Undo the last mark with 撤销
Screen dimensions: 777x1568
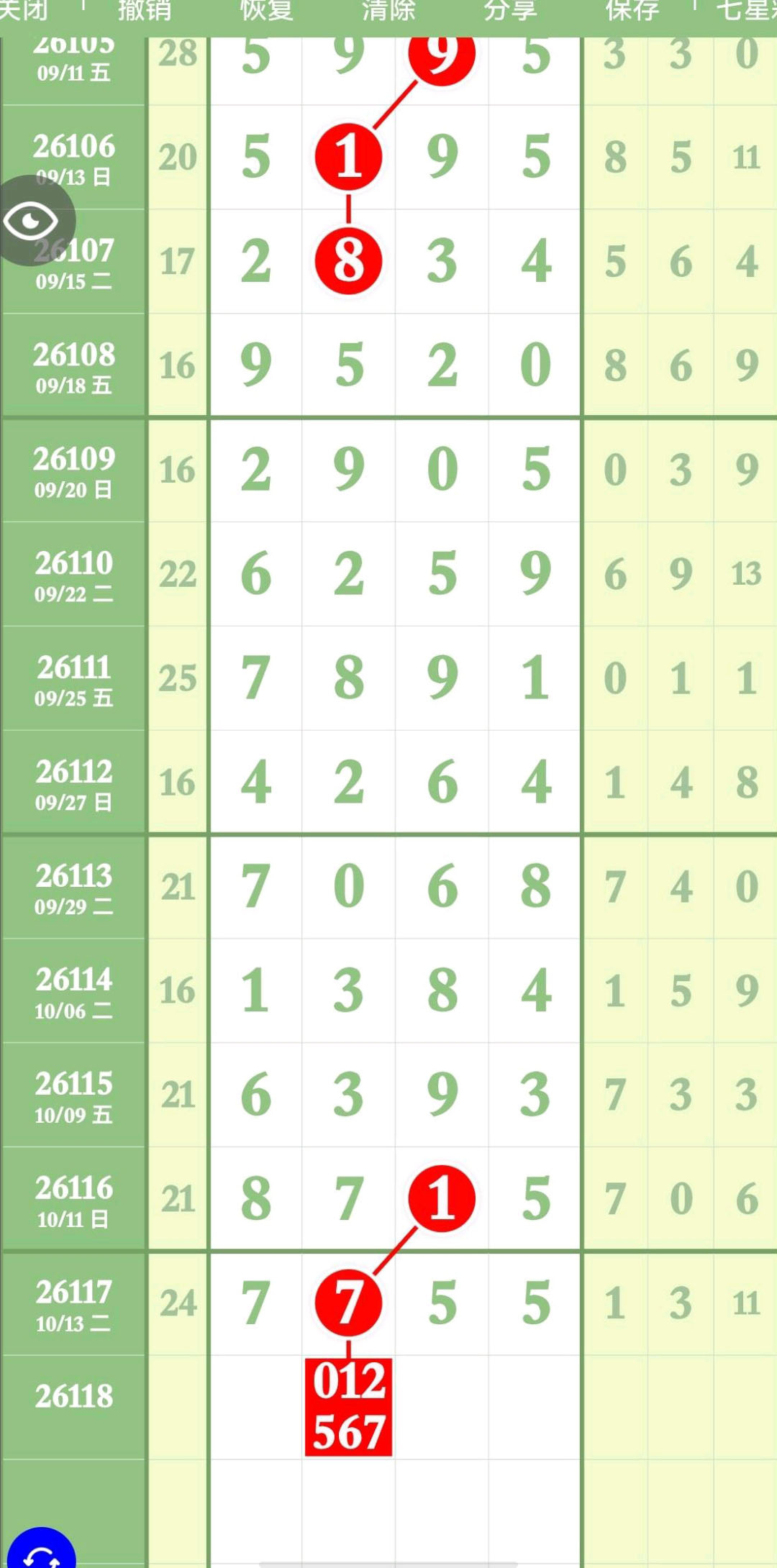pos(145,10)
